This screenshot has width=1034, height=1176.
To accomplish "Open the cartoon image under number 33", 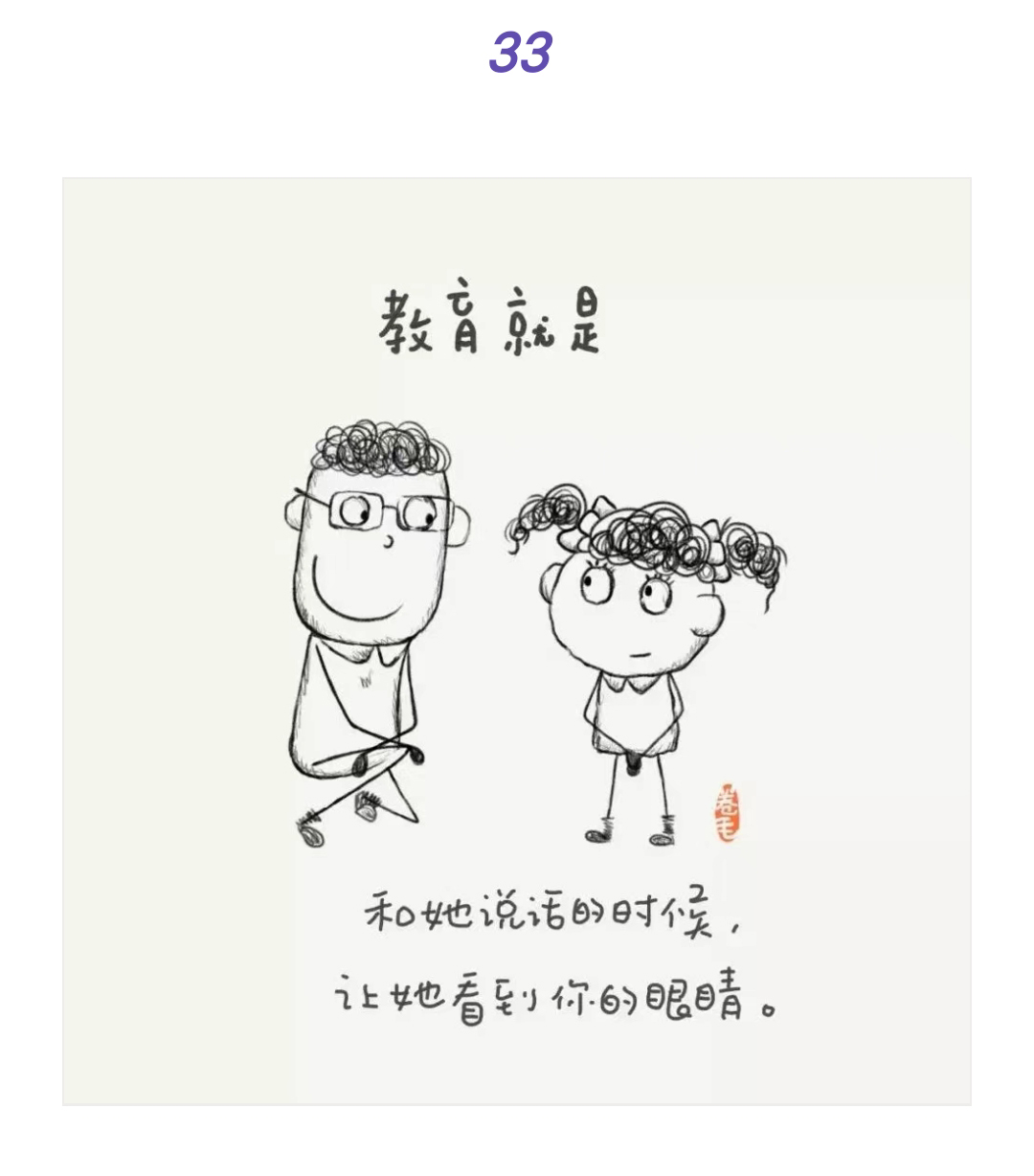I will pos(517,640).
